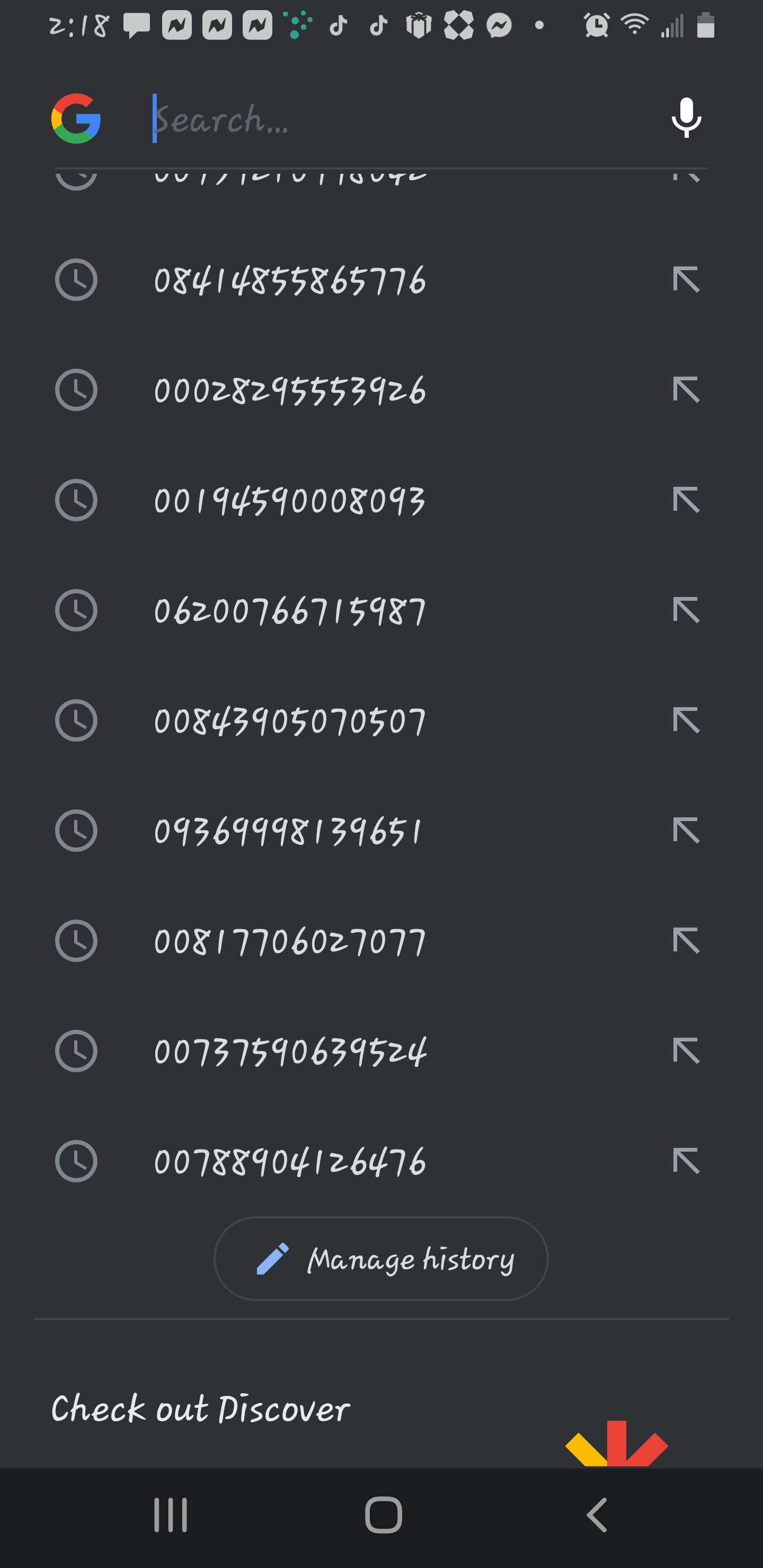
Task: Select history entry 0002829555 3926
Action: (381, 390)
